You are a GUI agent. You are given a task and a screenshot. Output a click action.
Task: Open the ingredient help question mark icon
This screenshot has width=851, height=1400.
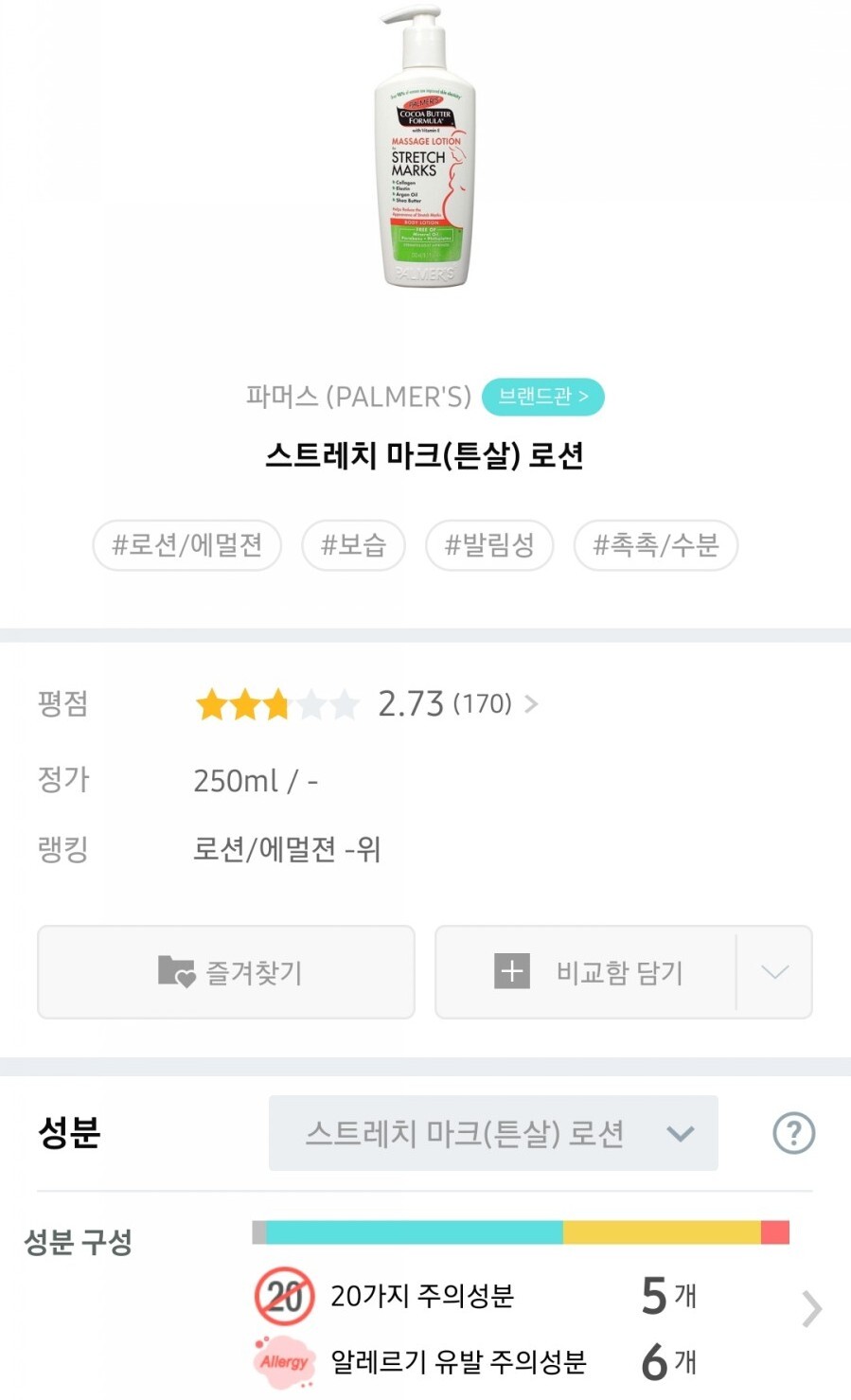pos(793,1133)
